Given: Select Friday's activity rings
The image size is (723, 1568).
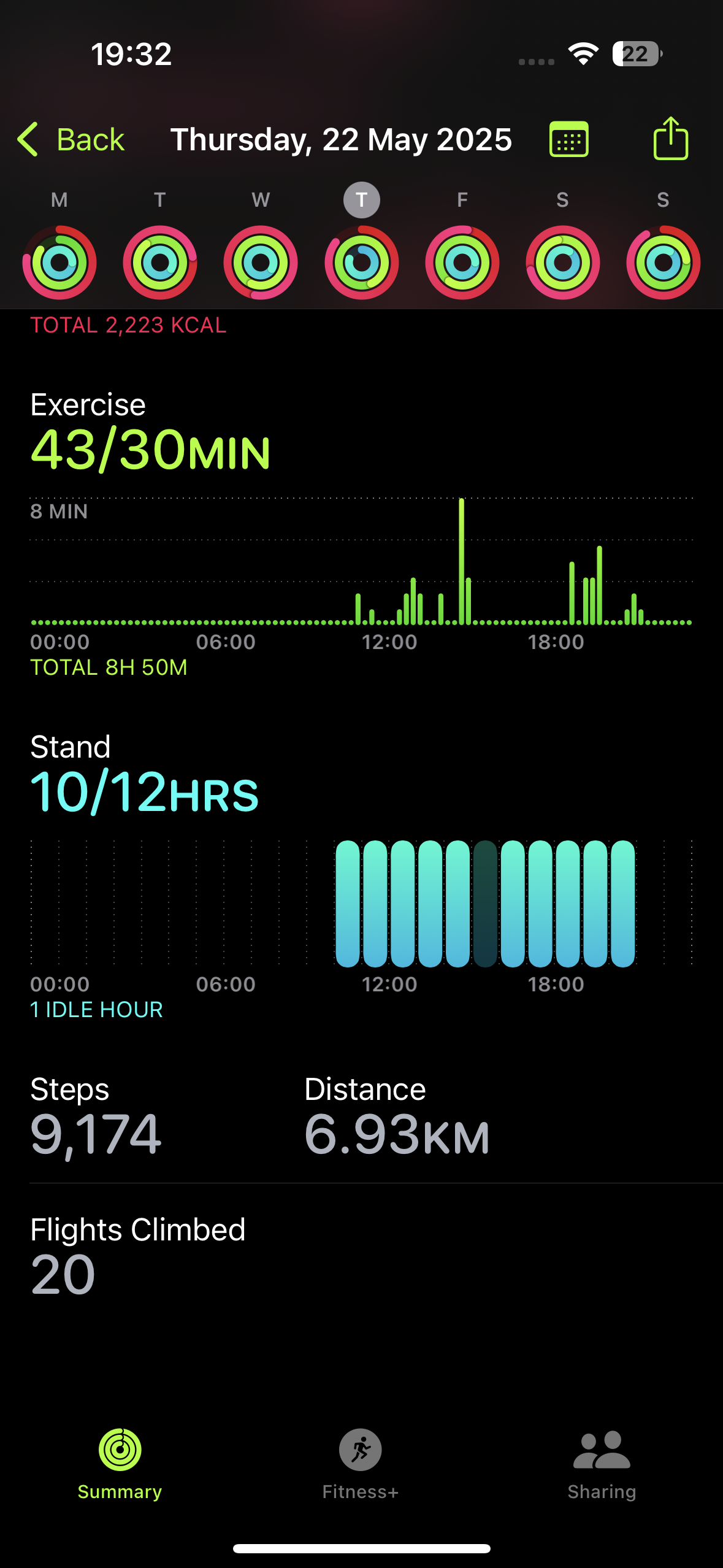Looking at the screenshot, I should 462,263.
